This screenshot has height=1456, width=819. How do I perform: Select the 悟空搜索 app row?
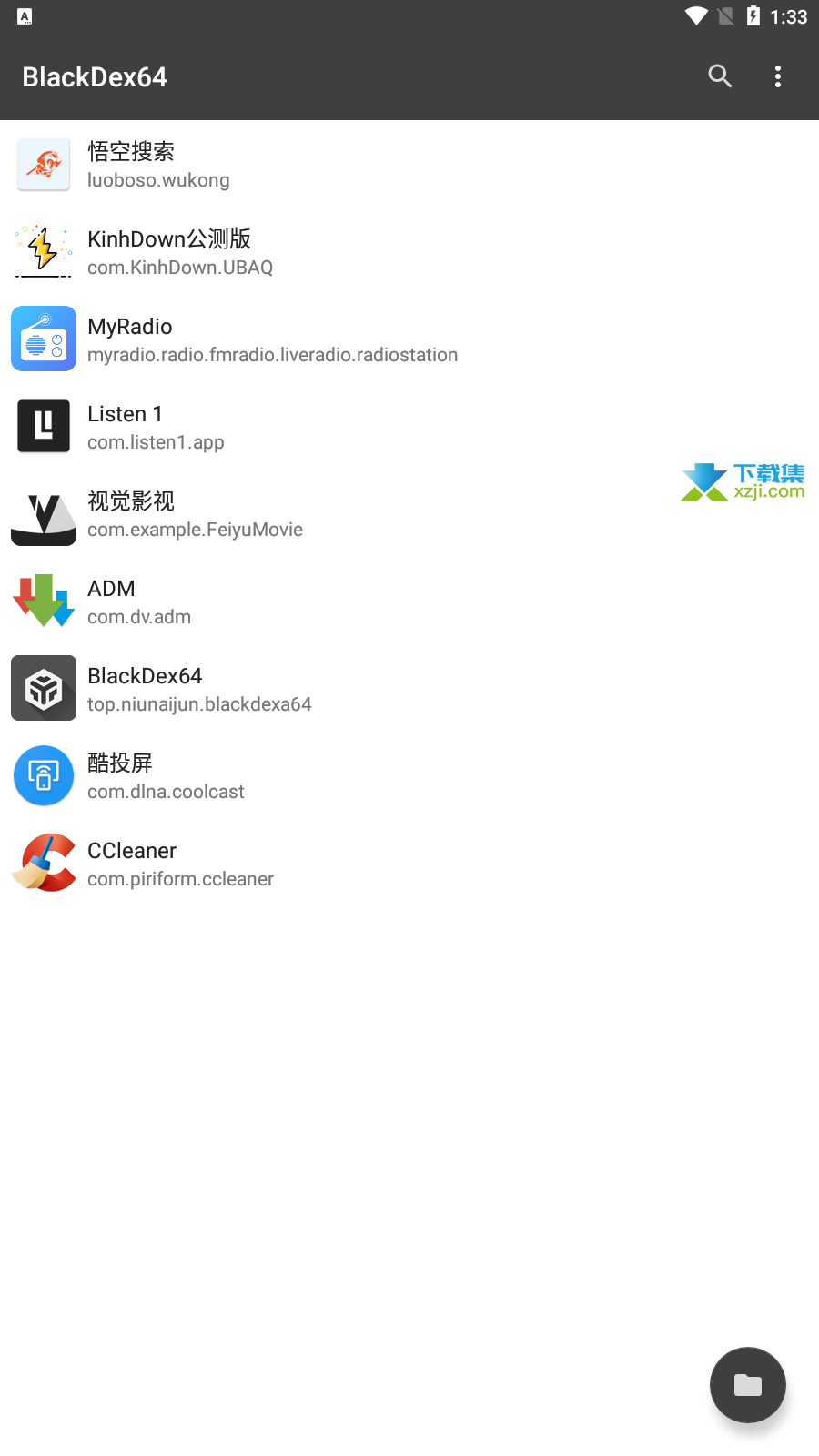click(x=409, y=164)
